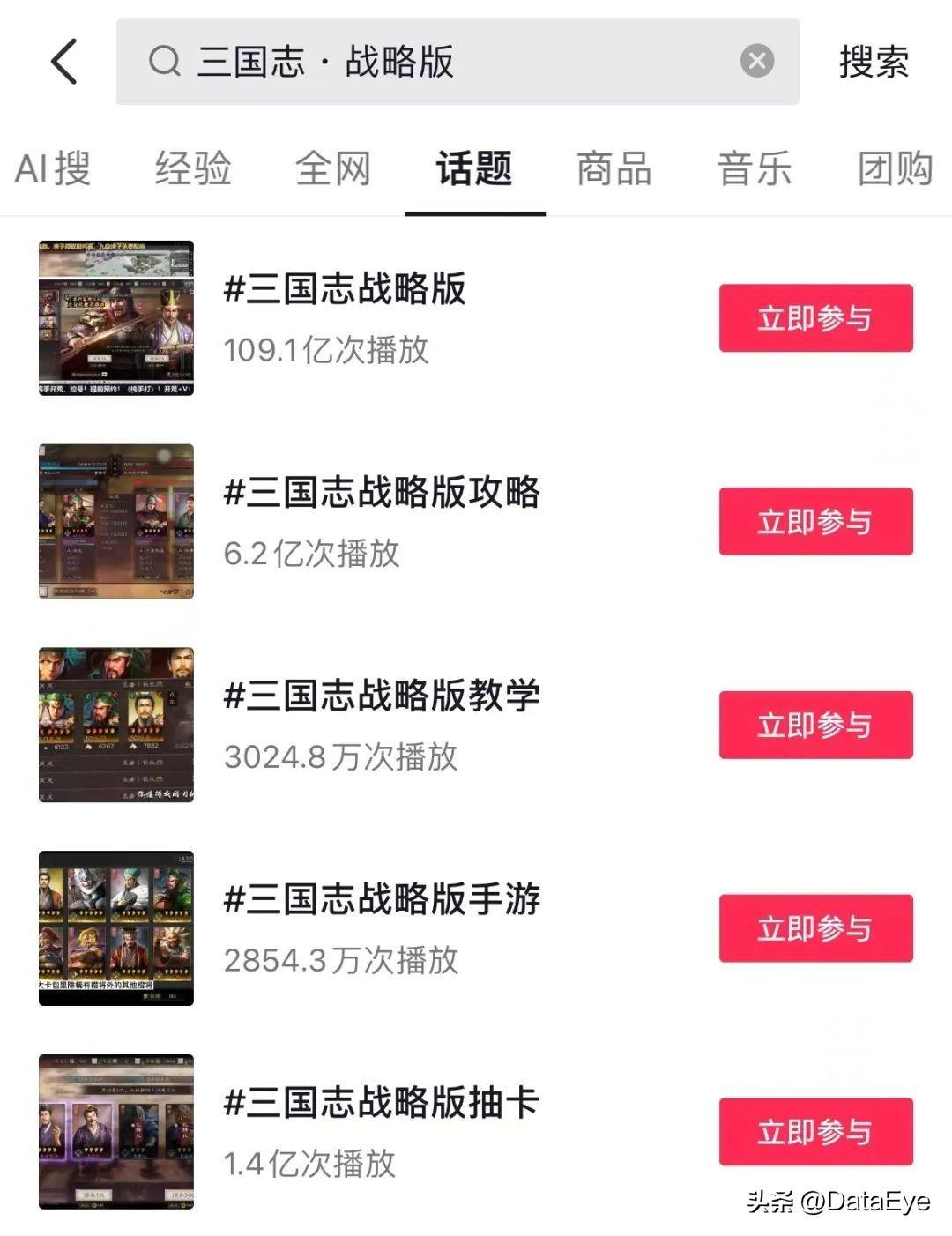This screenshot has width=952, height=1236.
Task: Tap the back arrow icon
Action: [62, 62]
